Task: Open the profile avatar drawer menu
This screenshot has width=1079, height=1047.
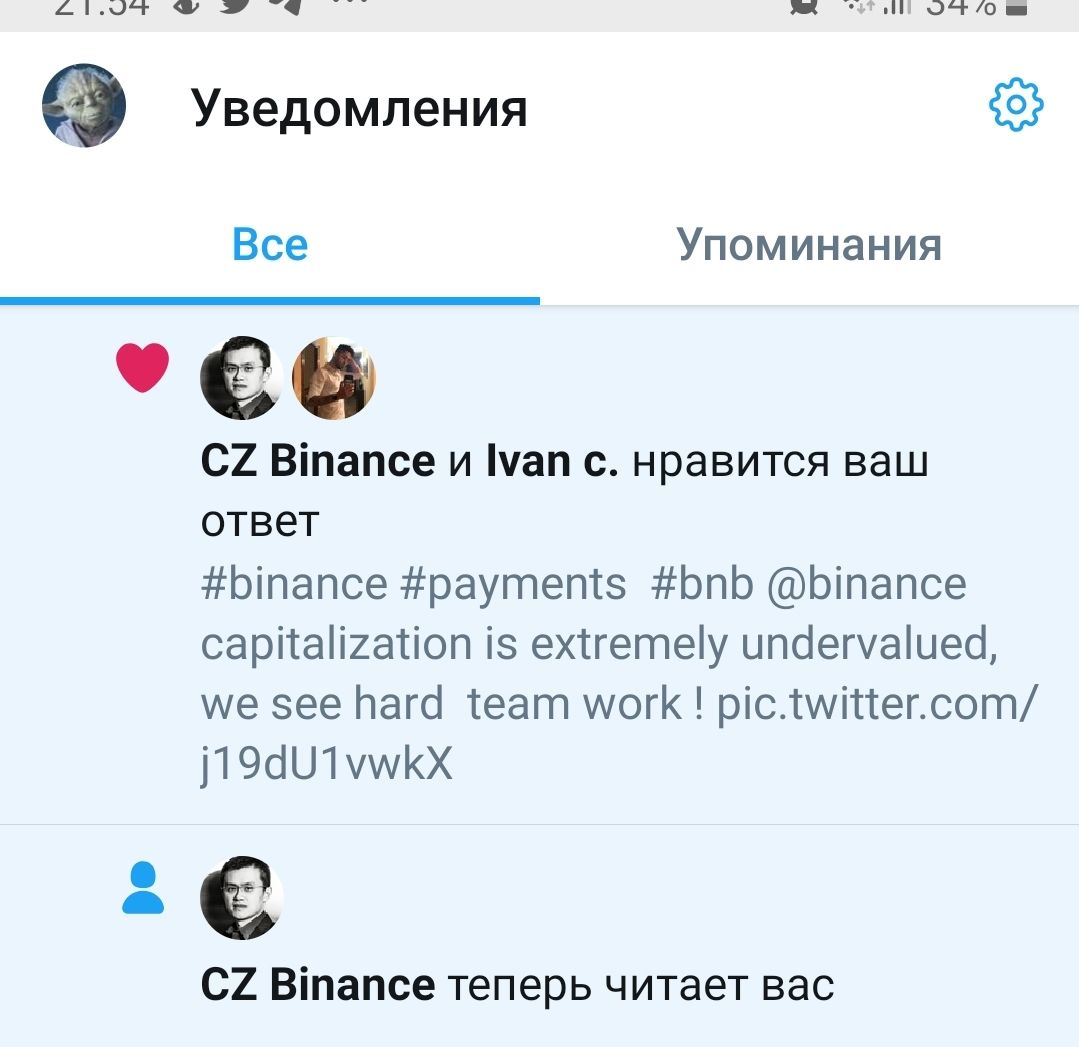Action: pyautogui.click(x=84, y=106)
